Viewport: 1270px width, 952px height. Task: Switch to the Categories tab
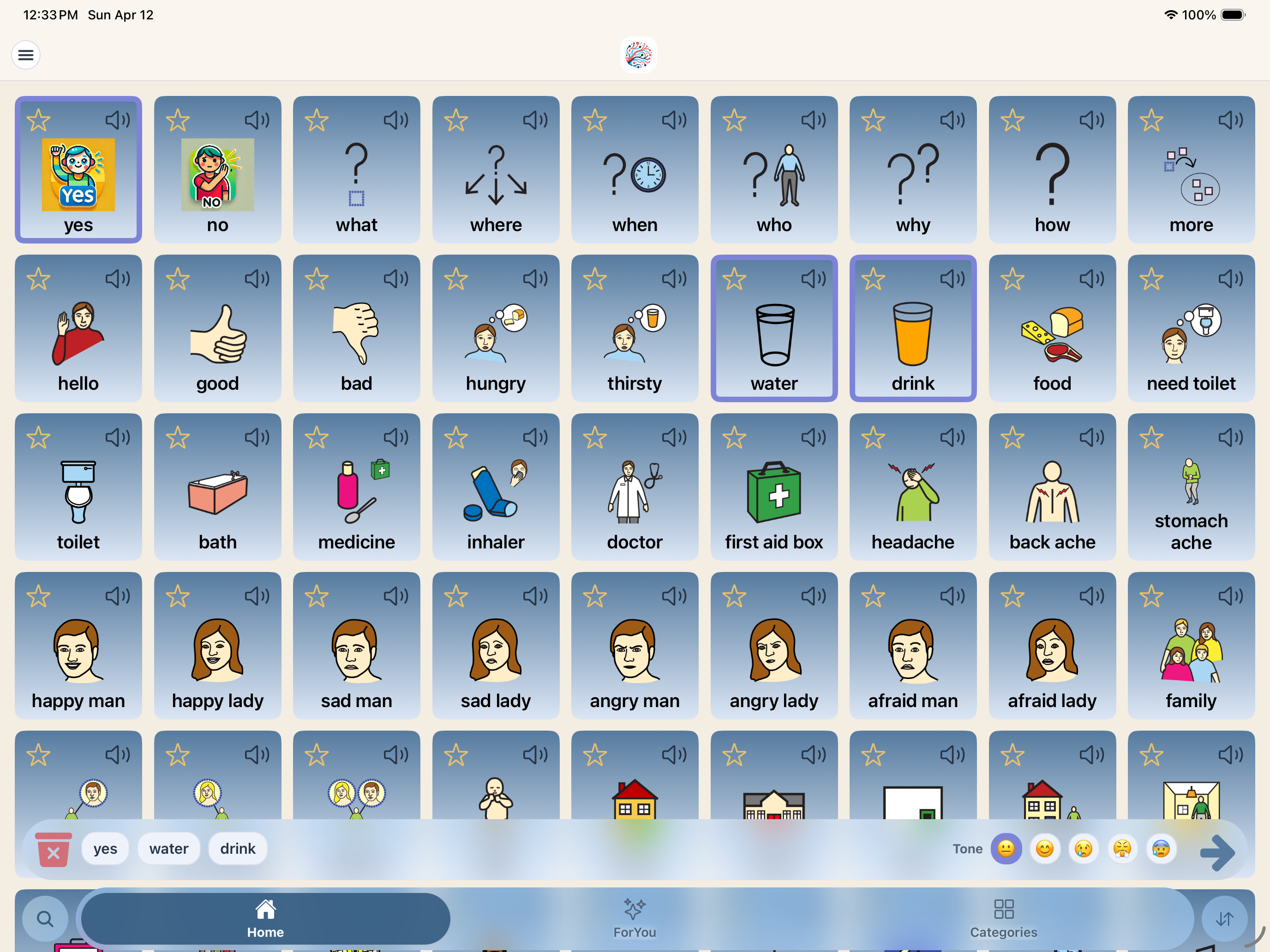tap(1003, 918)
